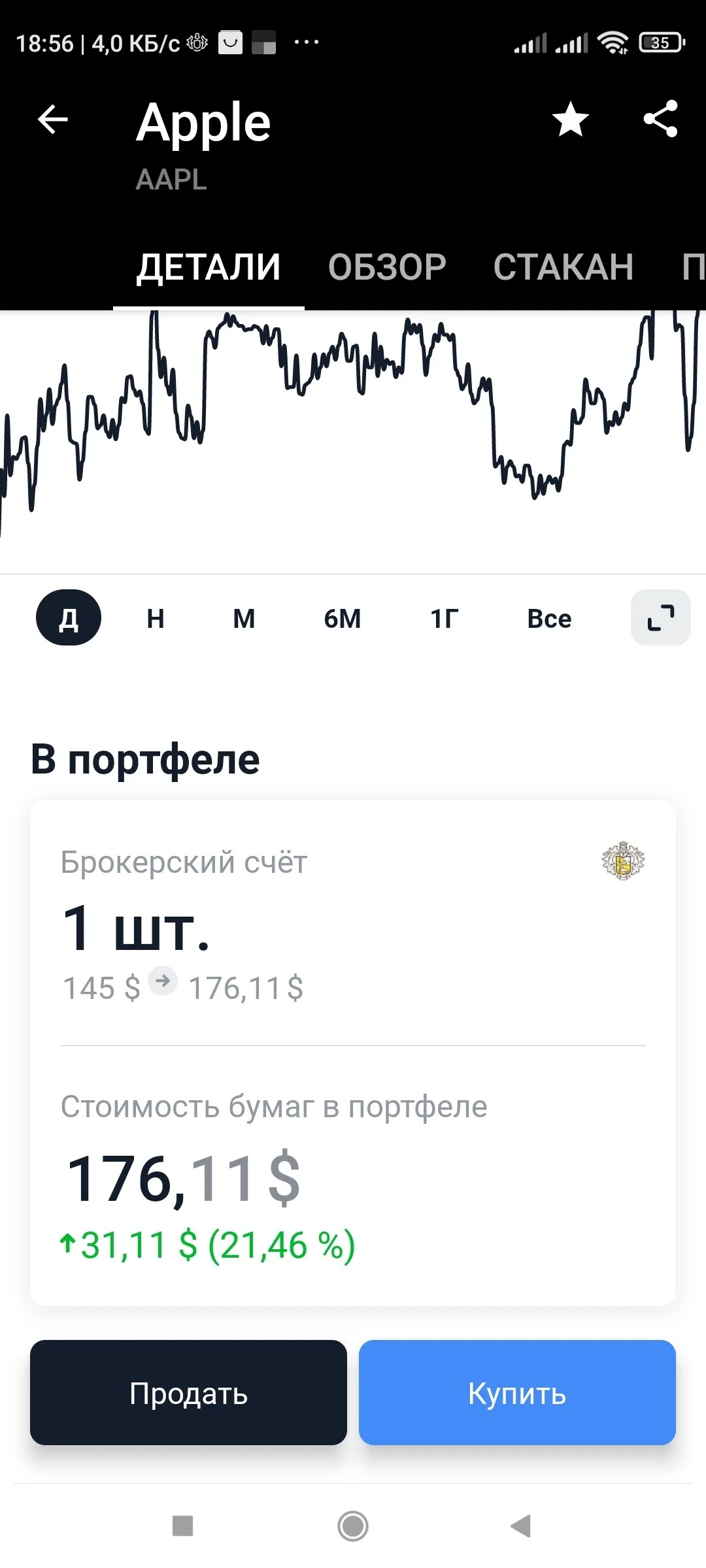Tap Продать to sell Apple shares
706x1568 pixels.
point(188,1392)
